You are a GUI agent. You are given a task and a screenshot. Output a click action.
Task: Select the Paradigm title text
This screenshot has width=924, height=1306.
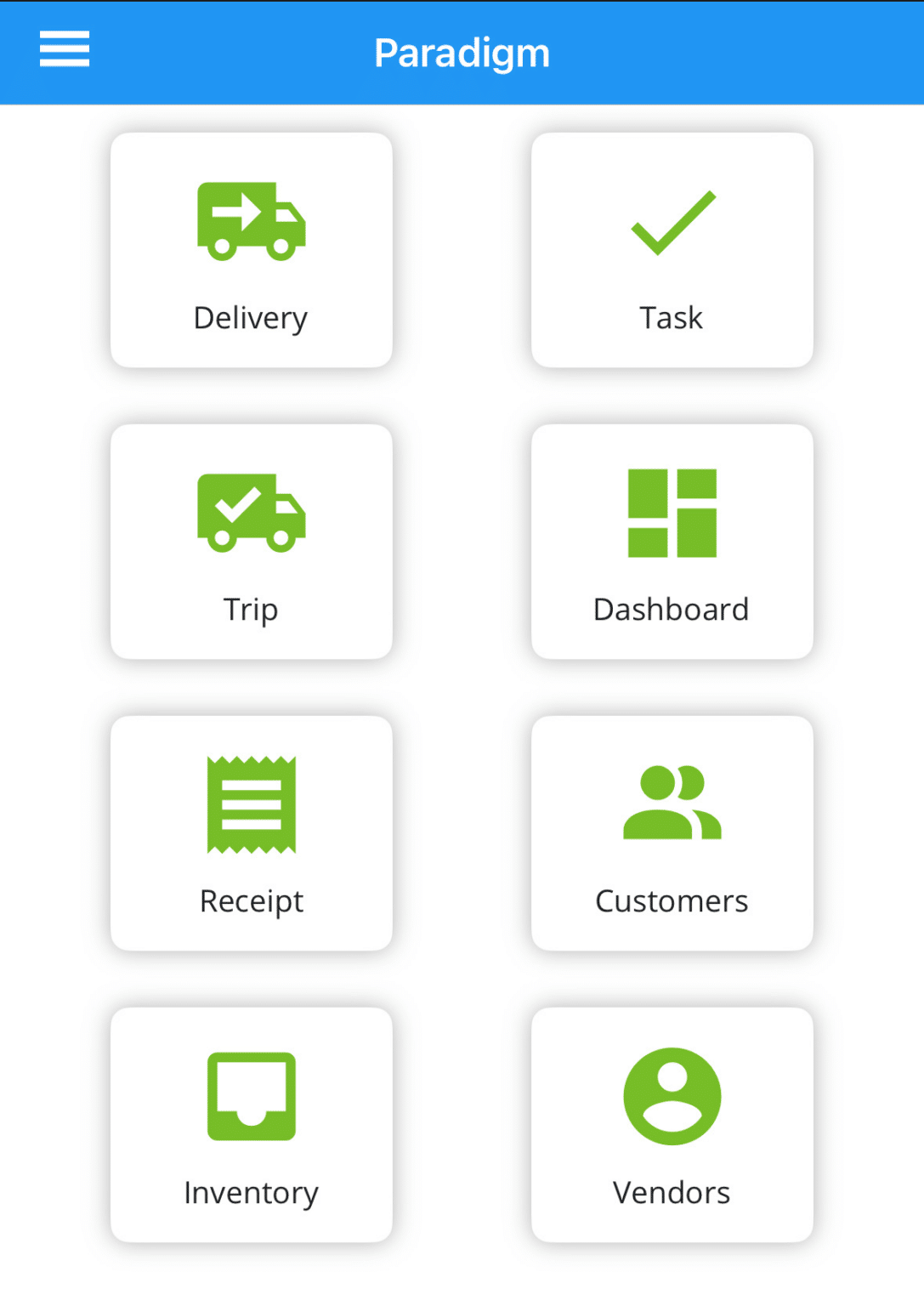point(462,52)
